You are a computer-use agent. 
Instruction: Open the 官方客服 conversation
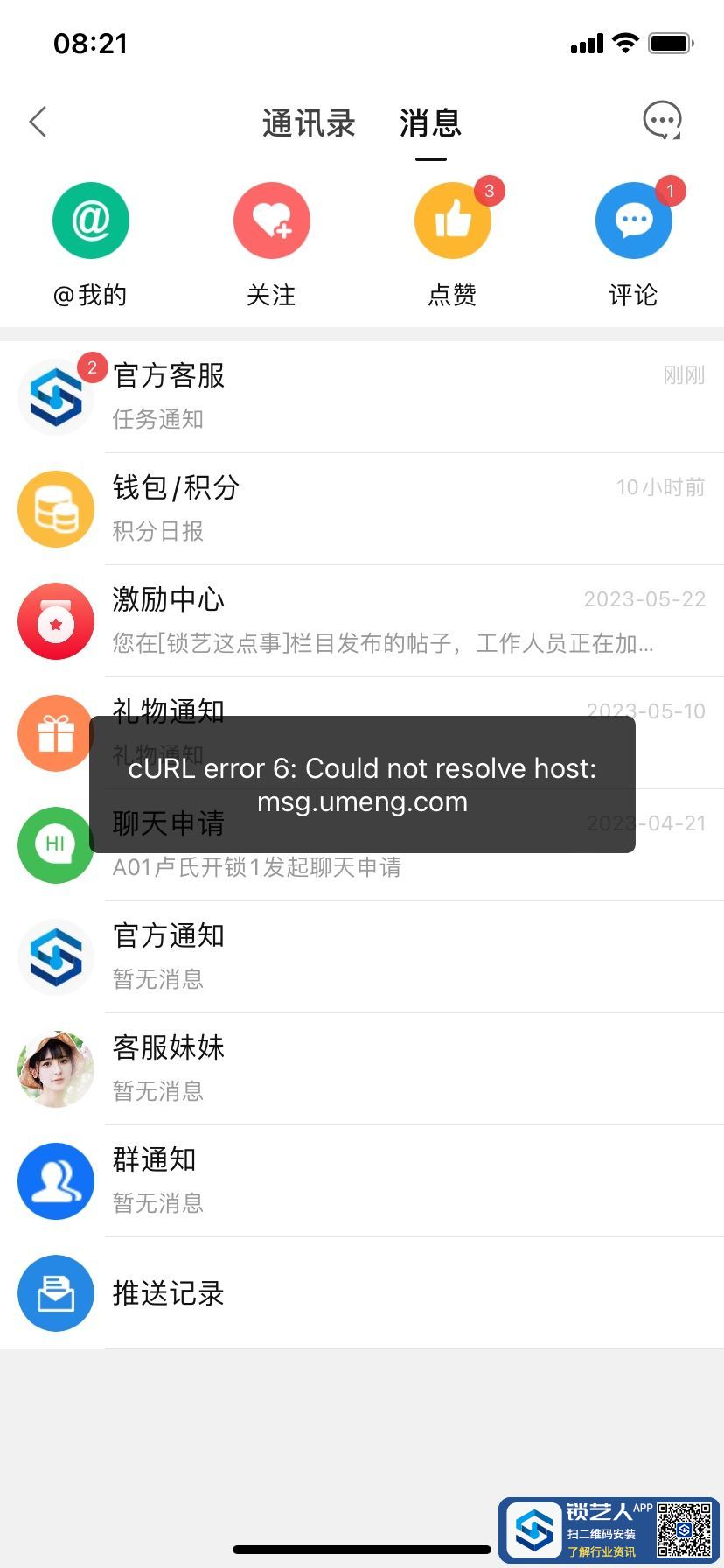(362, 397)
